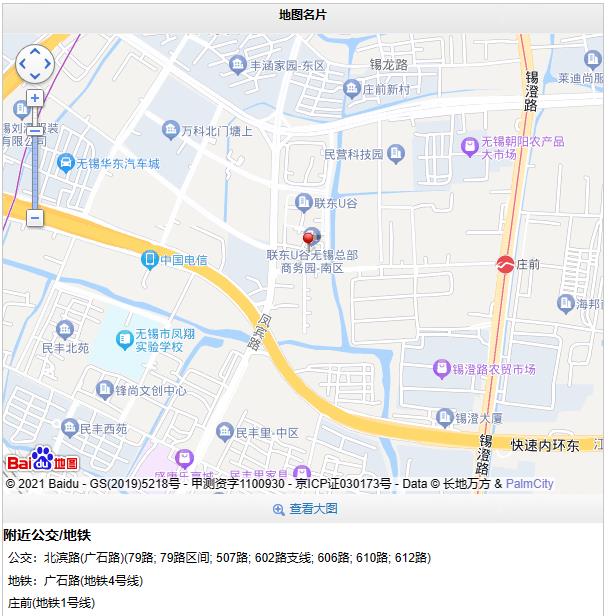
Task: Zoom in with the plus button
Action: click(35, 98)
